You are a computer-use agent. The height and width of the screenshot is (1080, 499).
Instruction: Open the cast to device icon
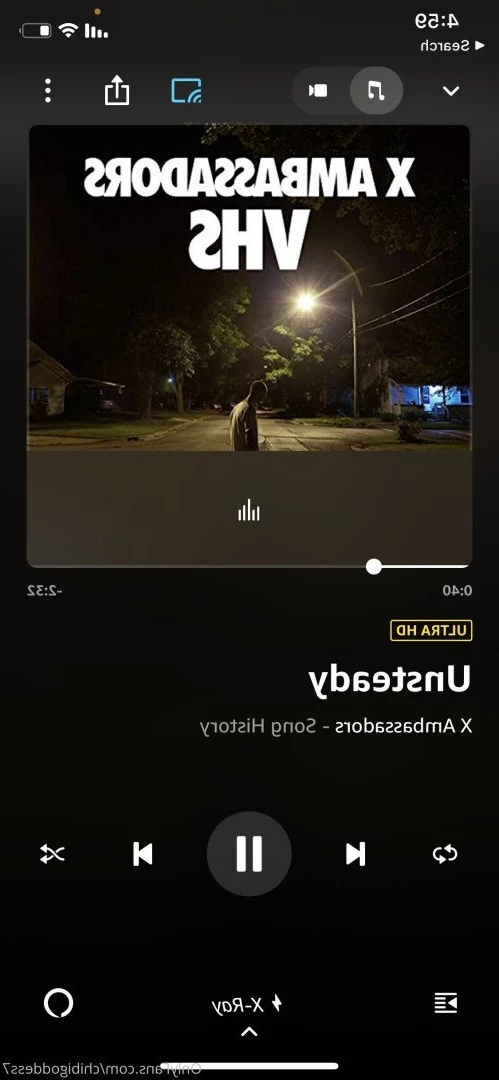click(x=186, y=91)
